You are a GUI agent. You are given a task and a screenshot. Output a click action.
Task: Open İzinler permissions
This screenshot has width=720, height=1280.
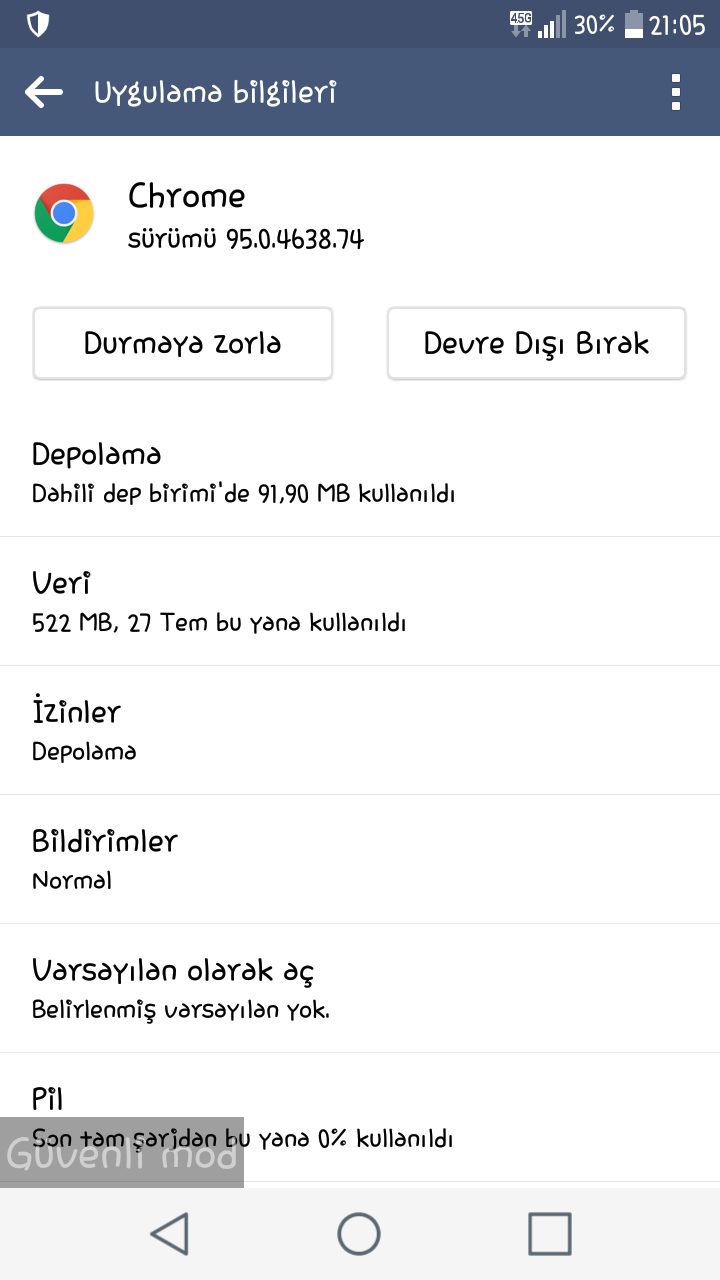pos(360,731)
